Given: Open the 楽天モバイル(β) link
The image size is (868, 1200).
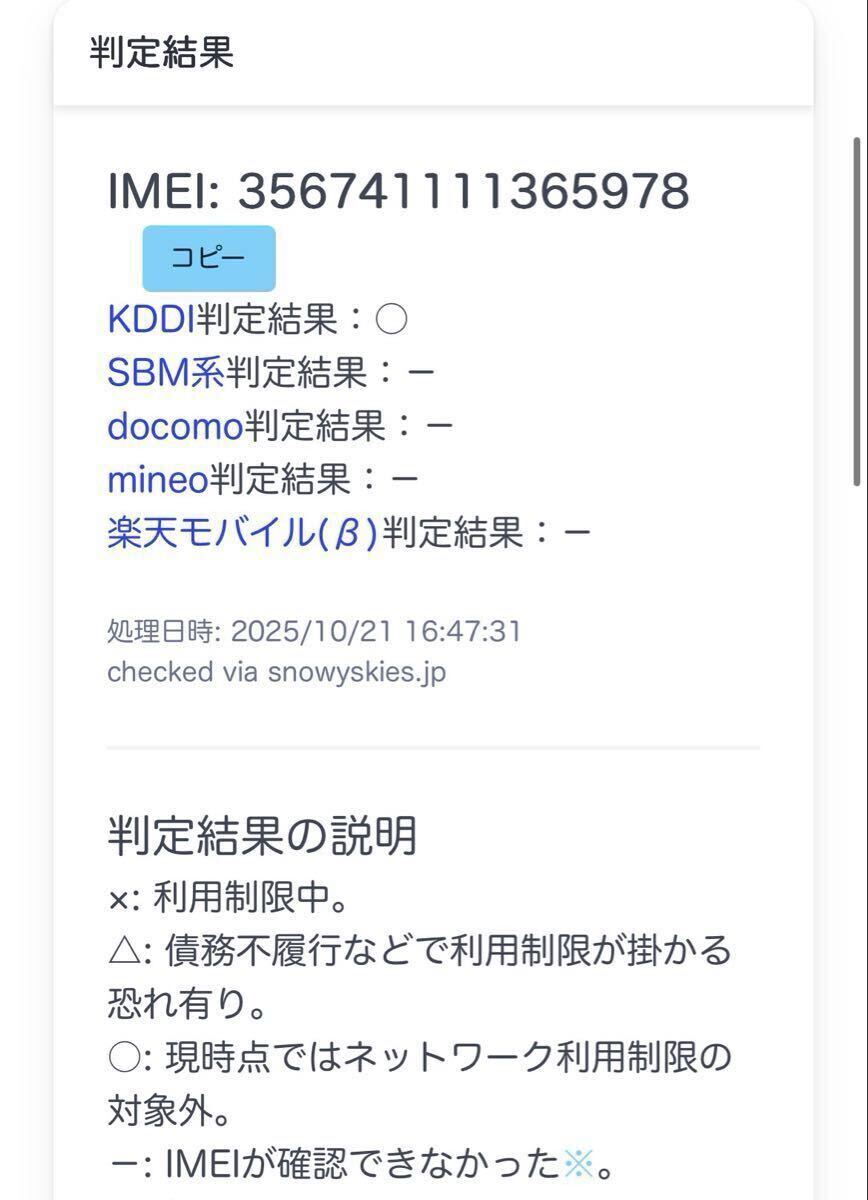Looking at the screenshot, I should pos(243,533).
